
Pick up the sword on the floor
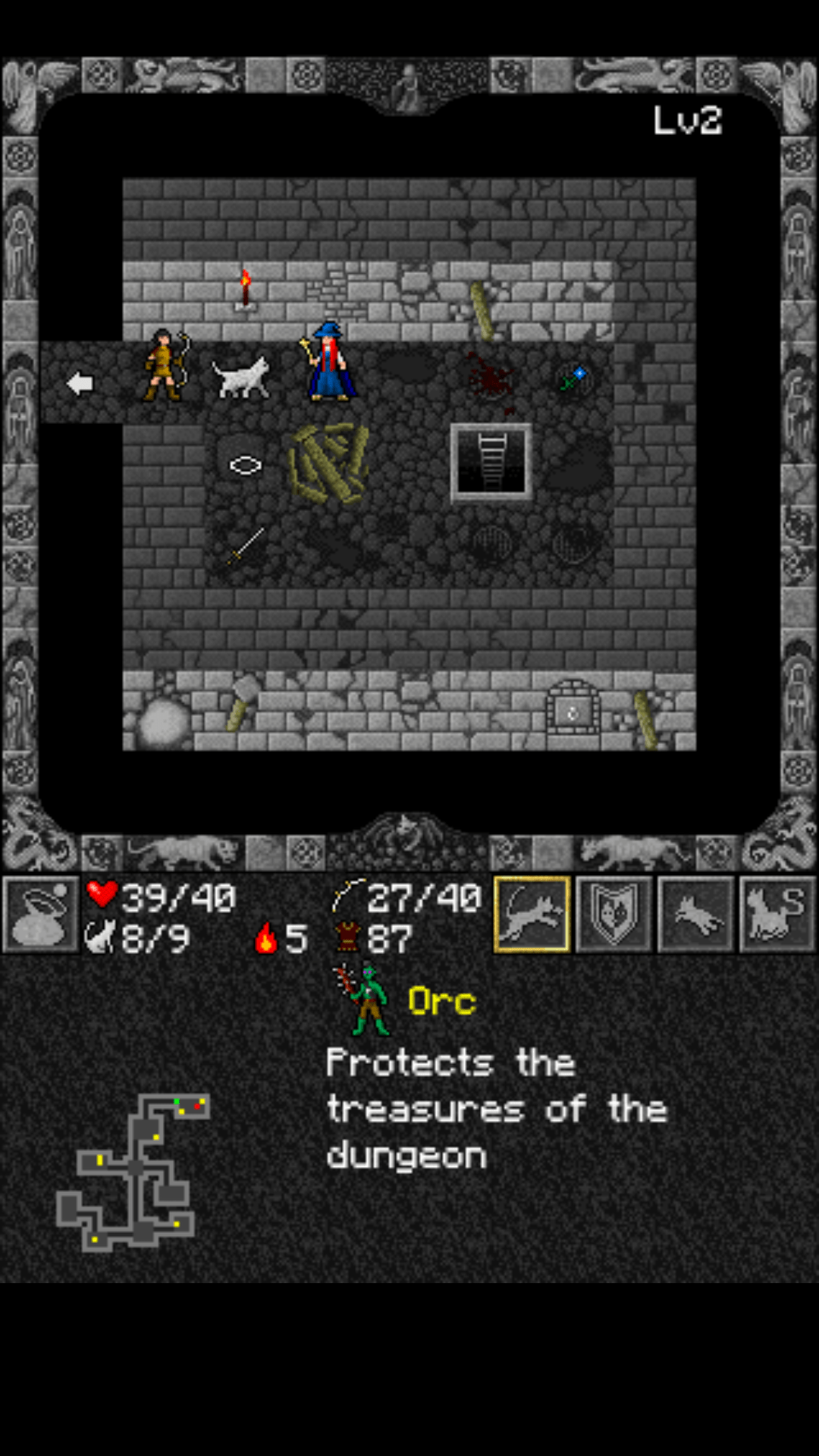[x=246, y=546]
